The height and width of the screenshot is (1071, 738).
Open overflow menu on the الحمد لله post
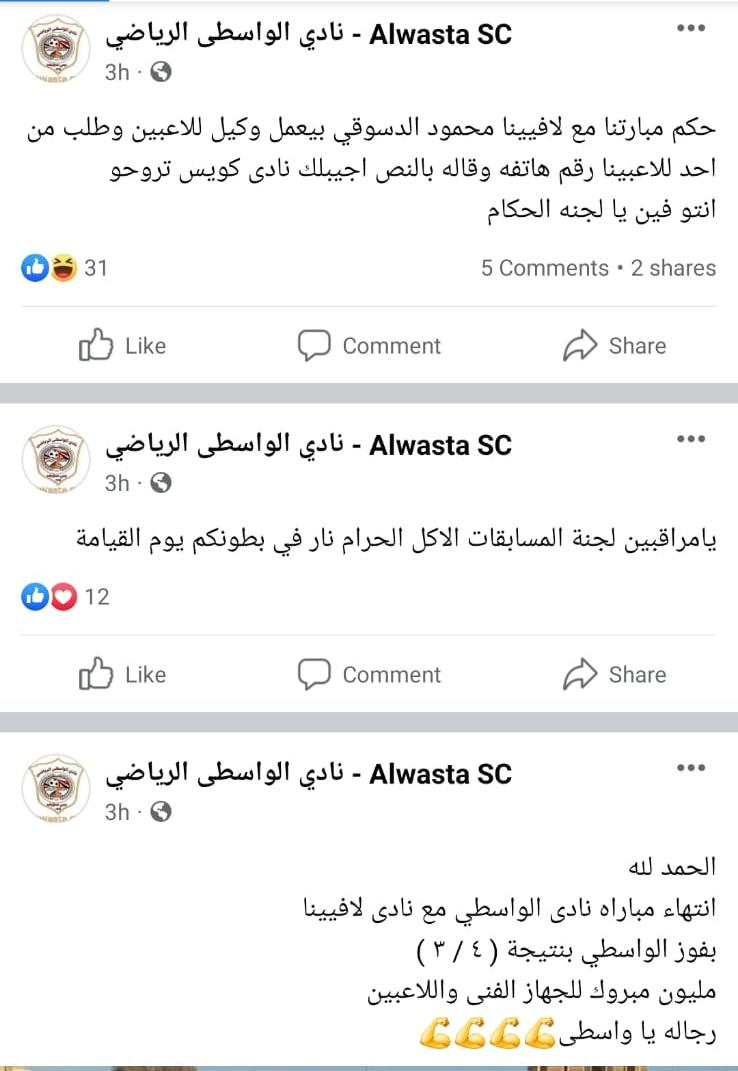click(691, 768)
